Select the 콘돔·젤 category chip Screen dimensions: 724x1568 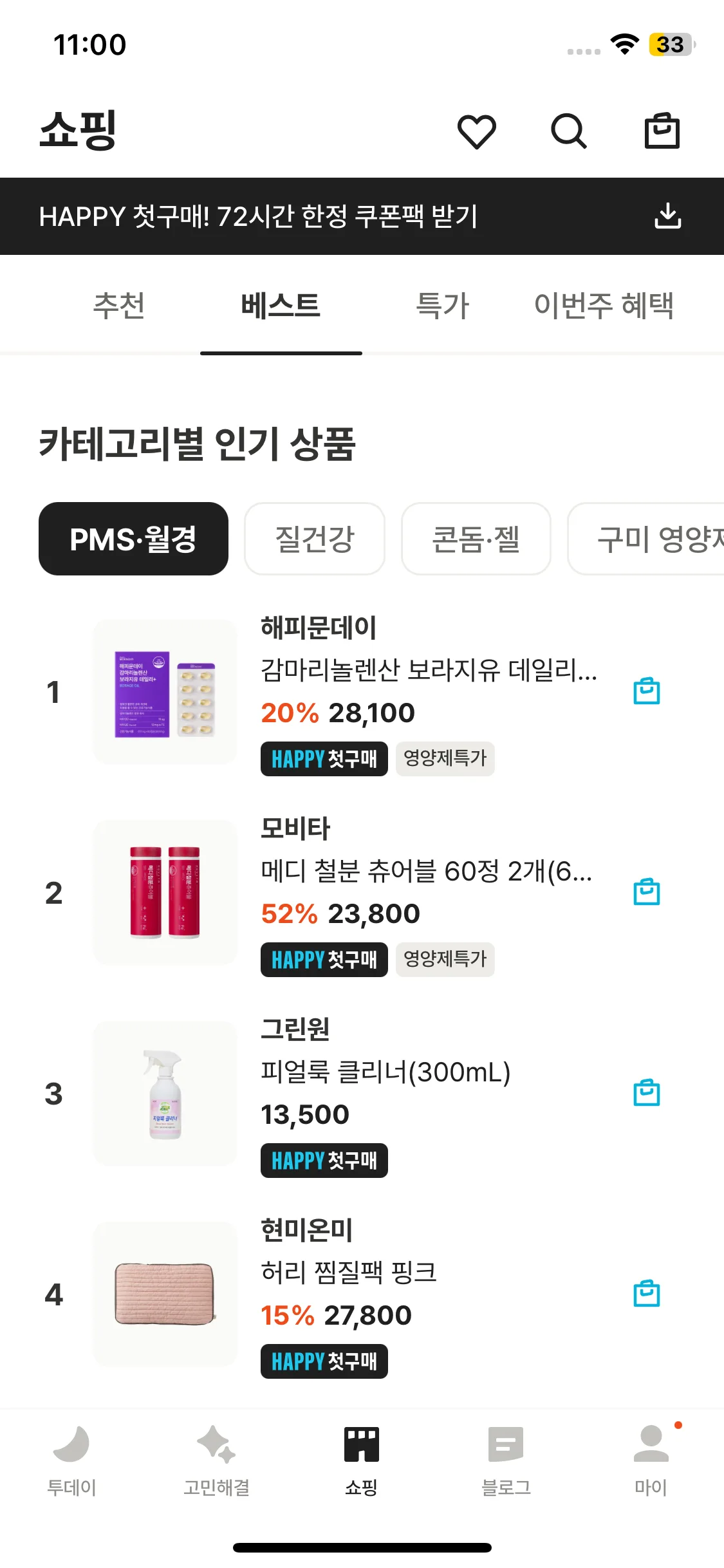476,539
